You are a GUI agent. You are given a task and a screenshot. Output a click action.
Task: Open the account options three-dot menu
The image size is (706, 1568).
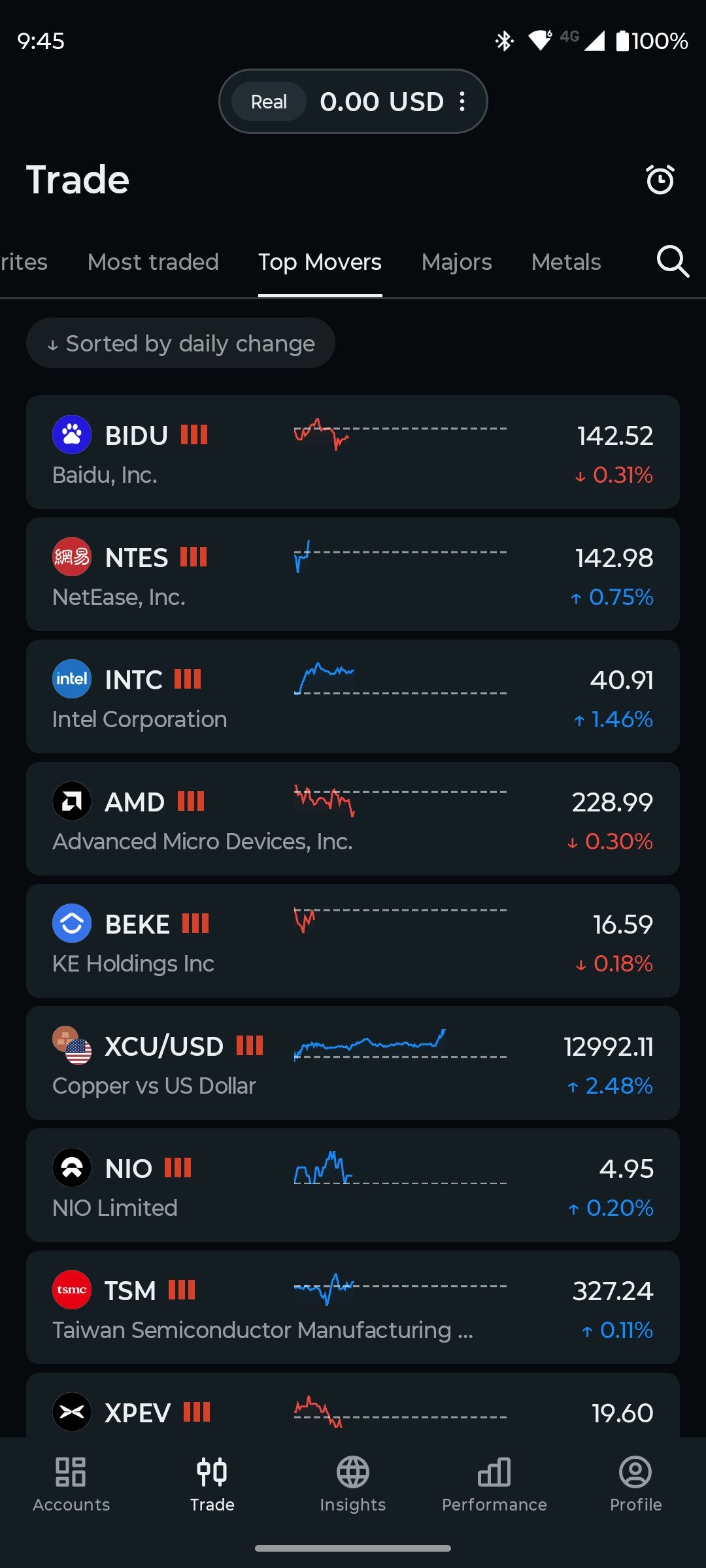[462, 101]
